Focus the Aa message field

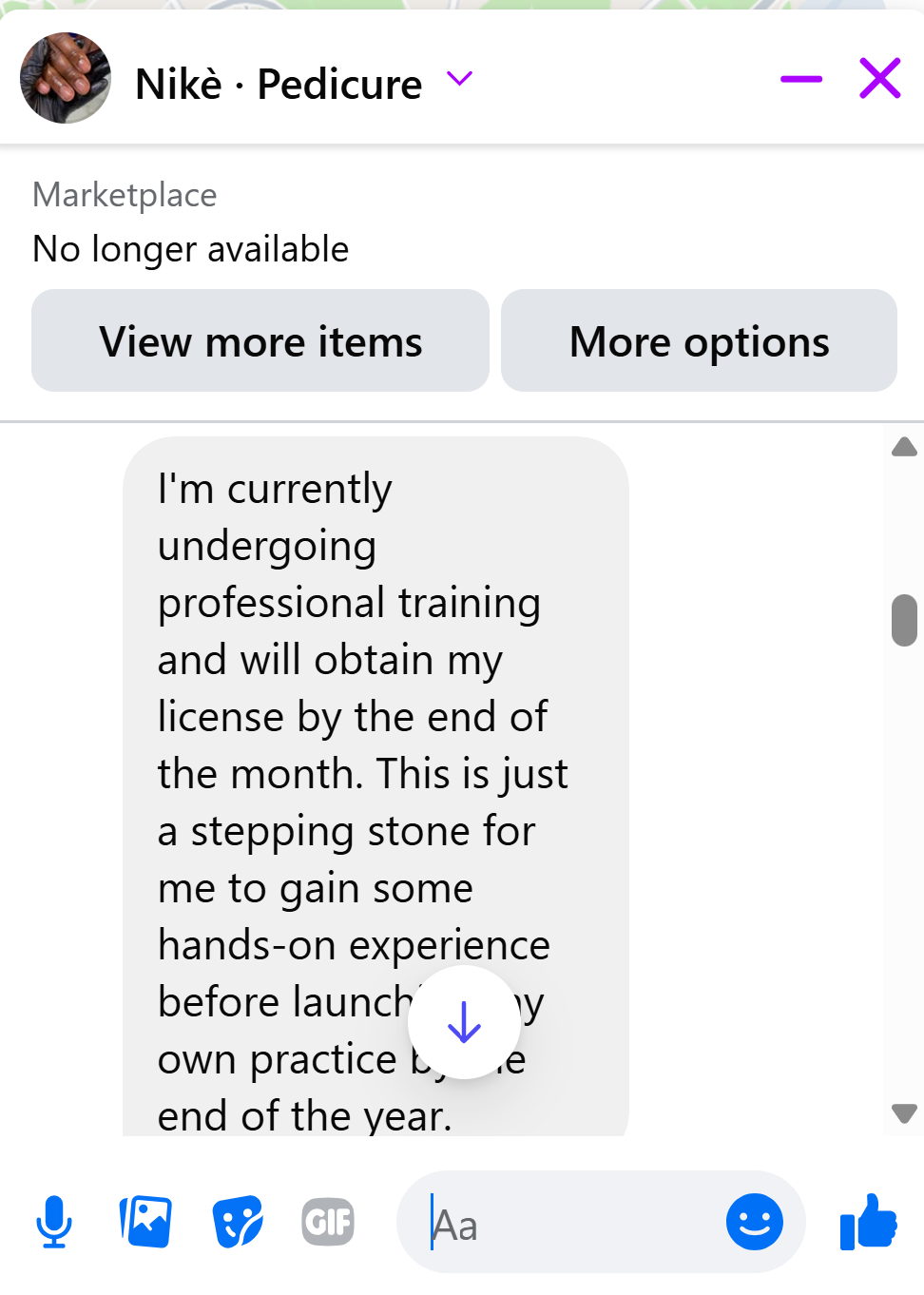[570, 1224]
